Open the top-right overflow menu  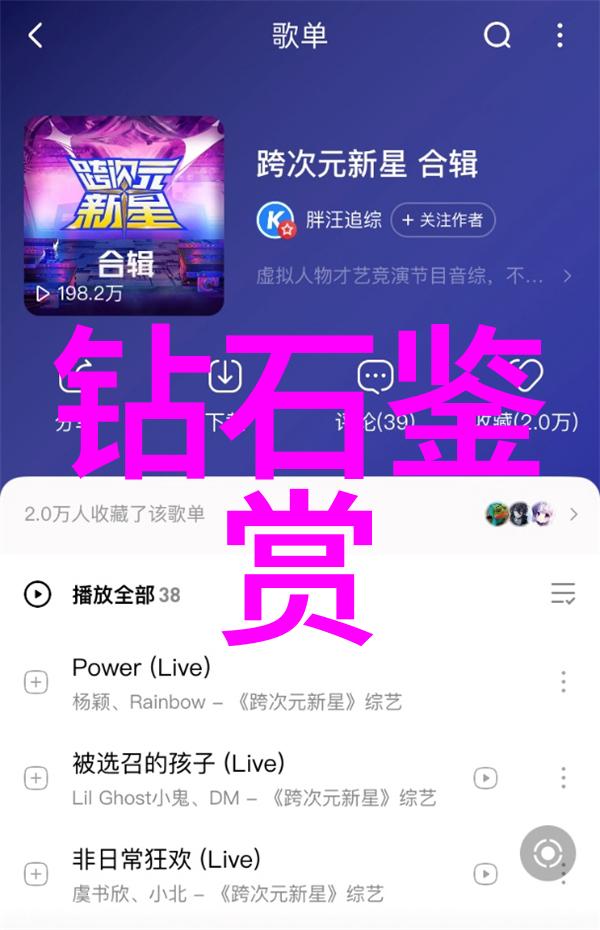coord(560,37)
